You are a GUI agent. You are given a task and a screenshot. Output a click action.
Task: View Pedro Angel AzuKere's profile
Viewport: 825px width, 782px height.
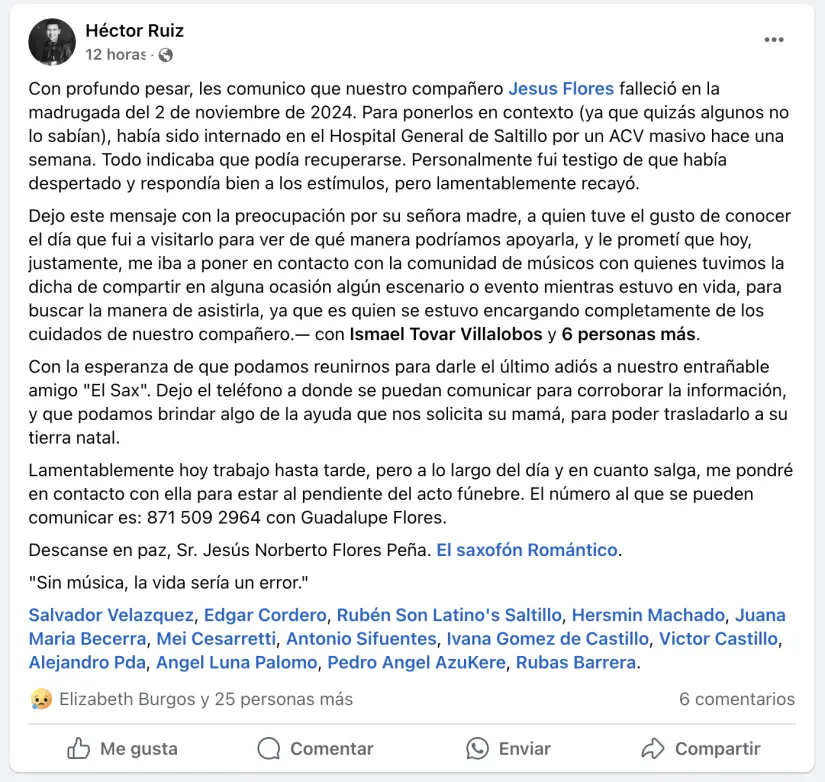pos(416,662)
